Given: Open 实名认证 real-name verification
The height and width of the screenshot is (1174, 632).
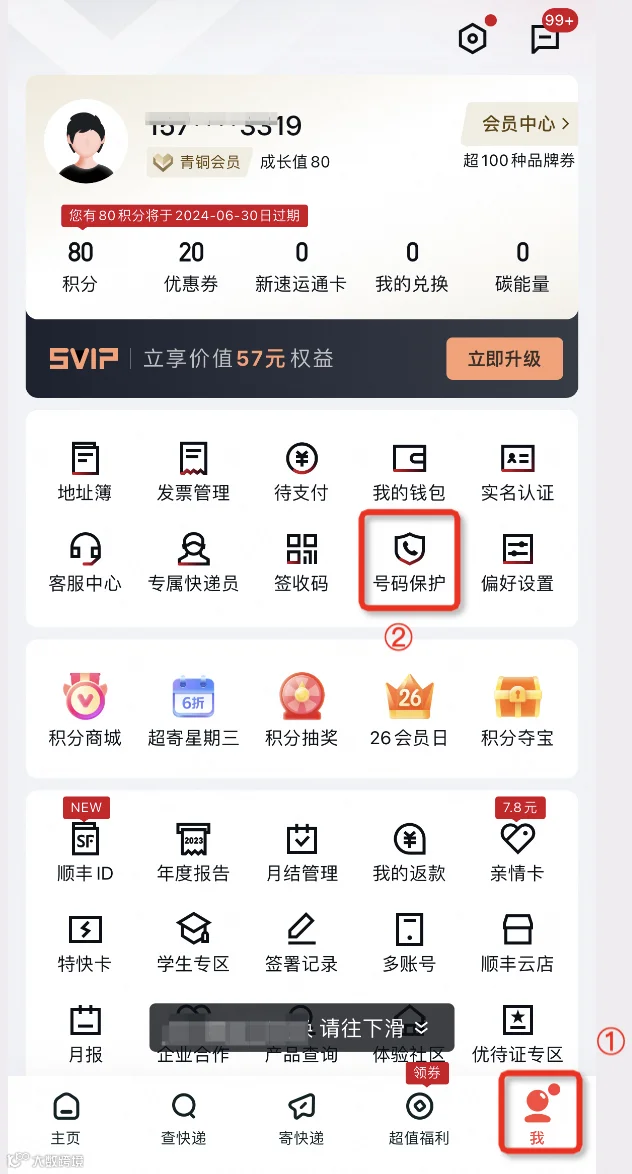Looking at the screenshot, I should coord(517,472).
